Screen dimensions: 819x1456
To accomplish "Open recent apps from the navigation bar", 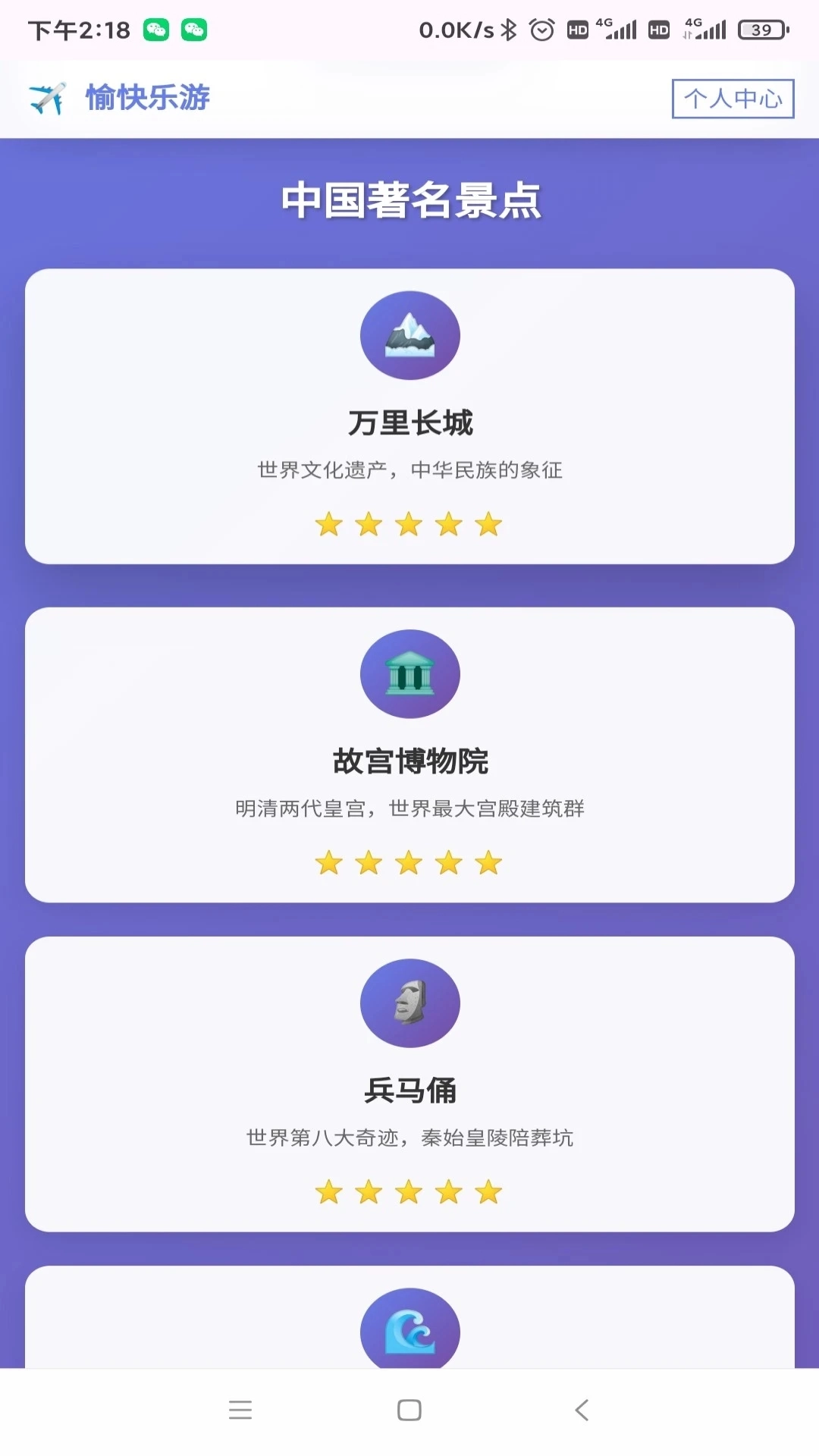I will point(240,1410).
